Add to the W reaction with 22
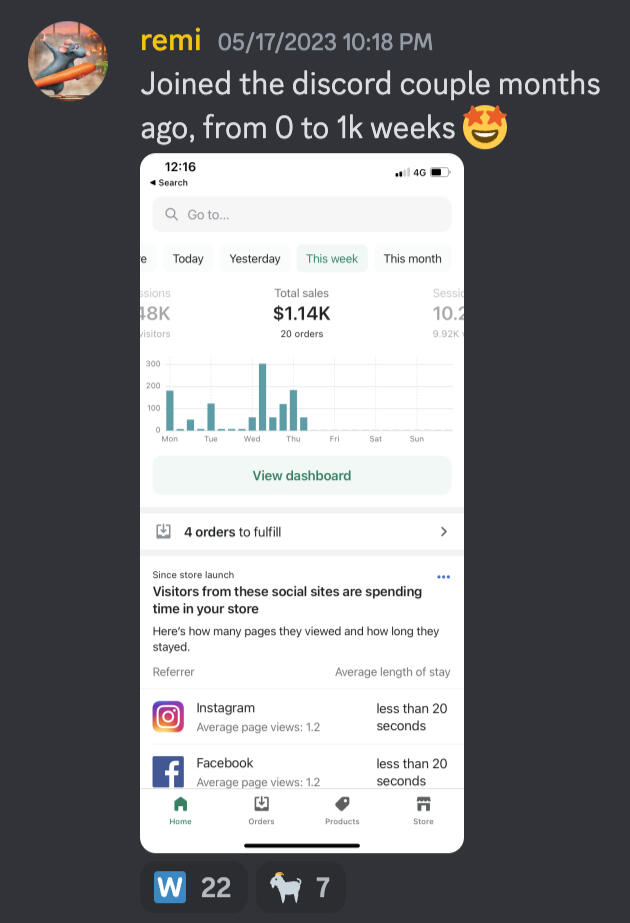Screen dimensions: 630x923 (x=193, y=886)
